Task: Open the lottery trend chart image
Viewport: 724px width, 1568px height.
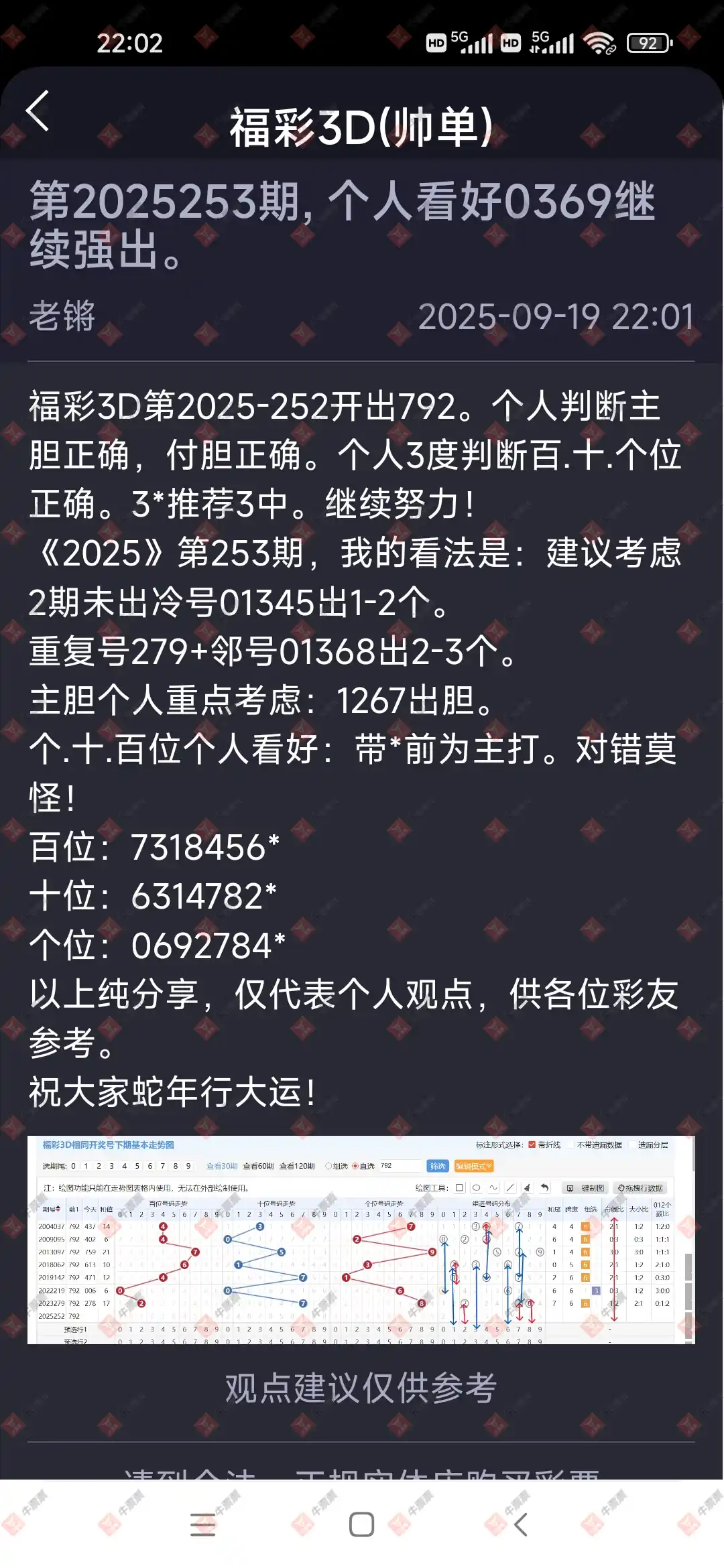Action: [361, 1240]
